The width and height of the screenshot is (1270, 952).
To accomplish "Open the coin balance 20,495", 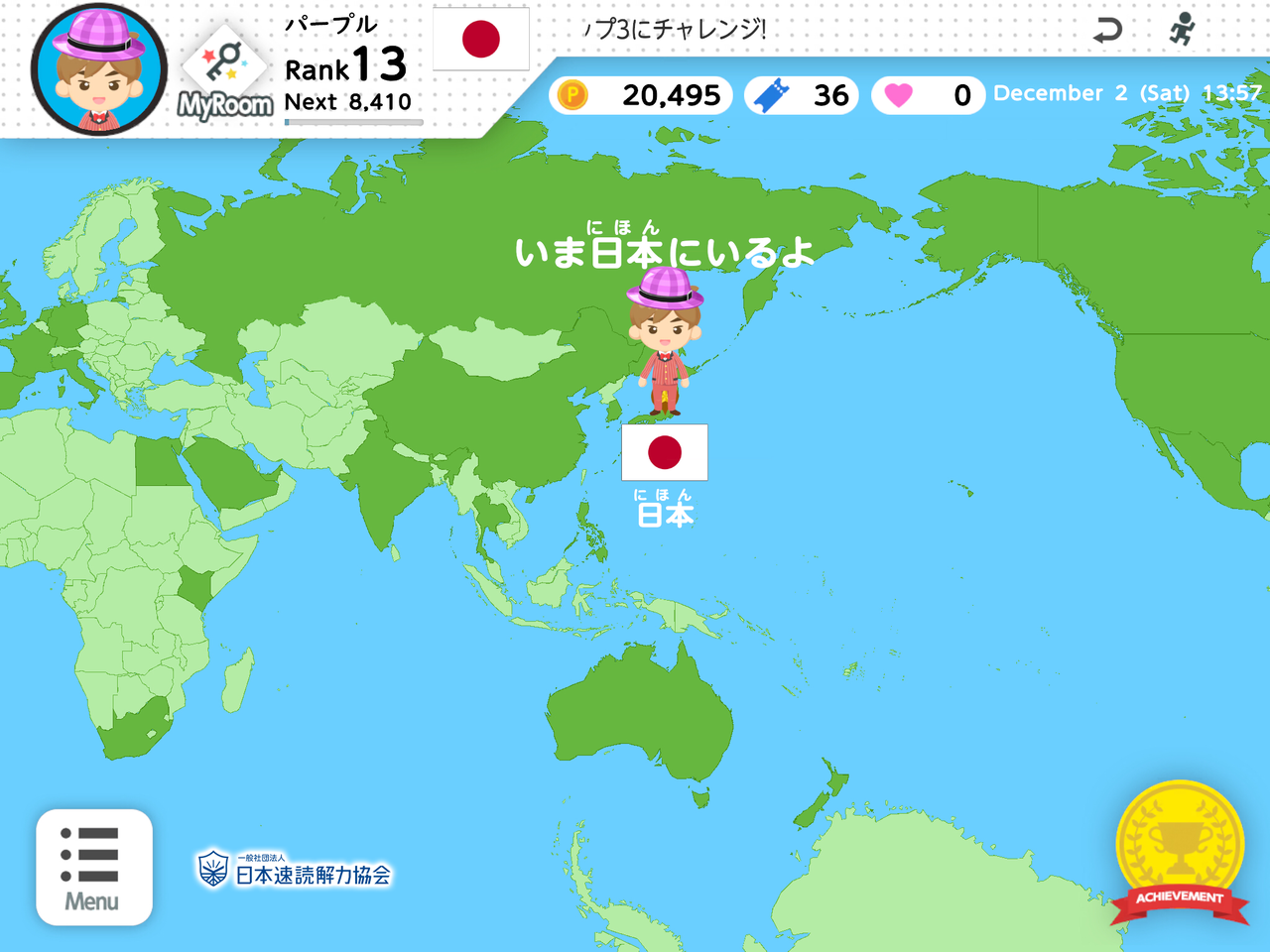I will coord(641,95).
